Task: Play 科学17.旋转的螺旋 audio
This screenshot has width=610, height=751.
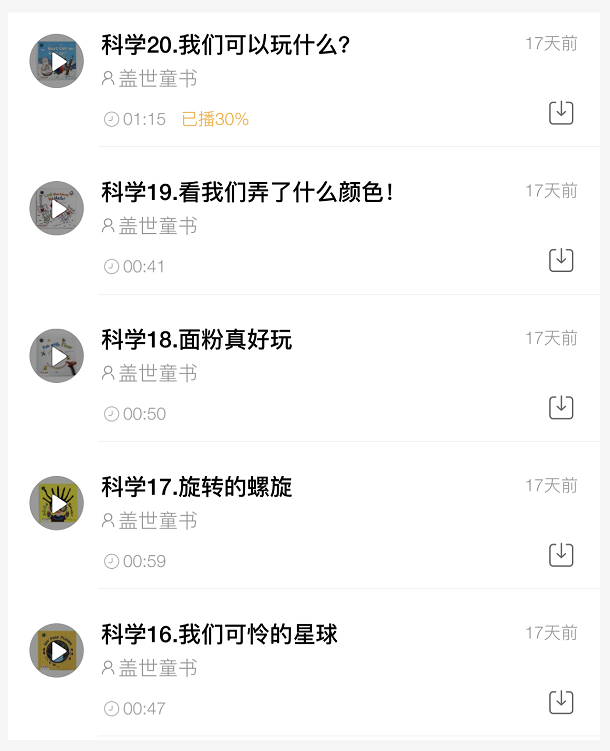Action: point(57,503)
